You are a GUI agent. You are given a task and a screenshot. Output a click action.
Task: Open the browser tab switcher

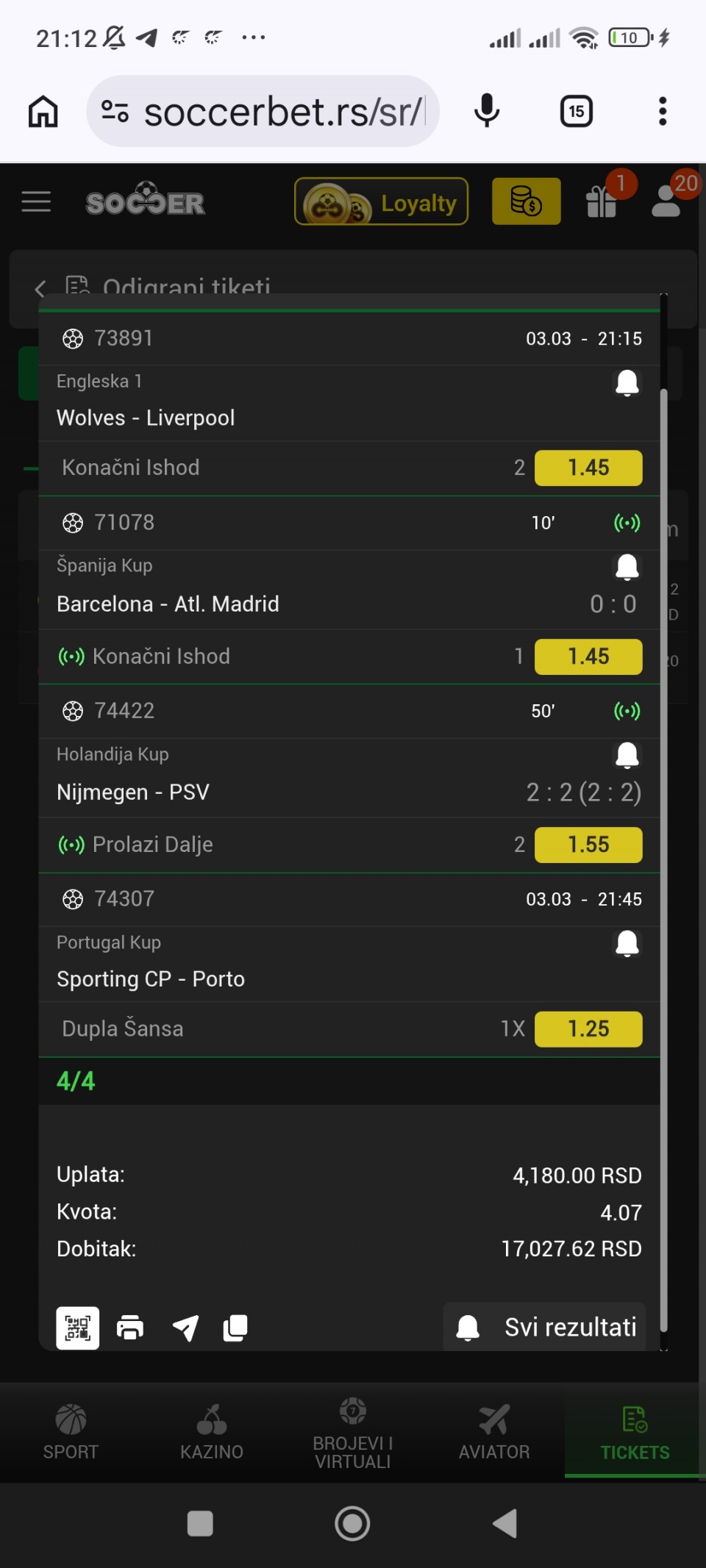576,112
